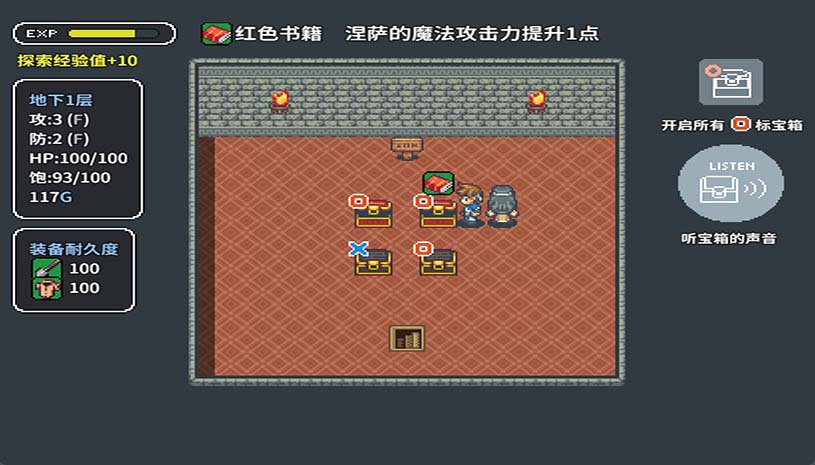Image resolution: width=815 pixels, height=465 pixels.
Task: Tap the staircase tile on the floor
Action: click(406, 338)
